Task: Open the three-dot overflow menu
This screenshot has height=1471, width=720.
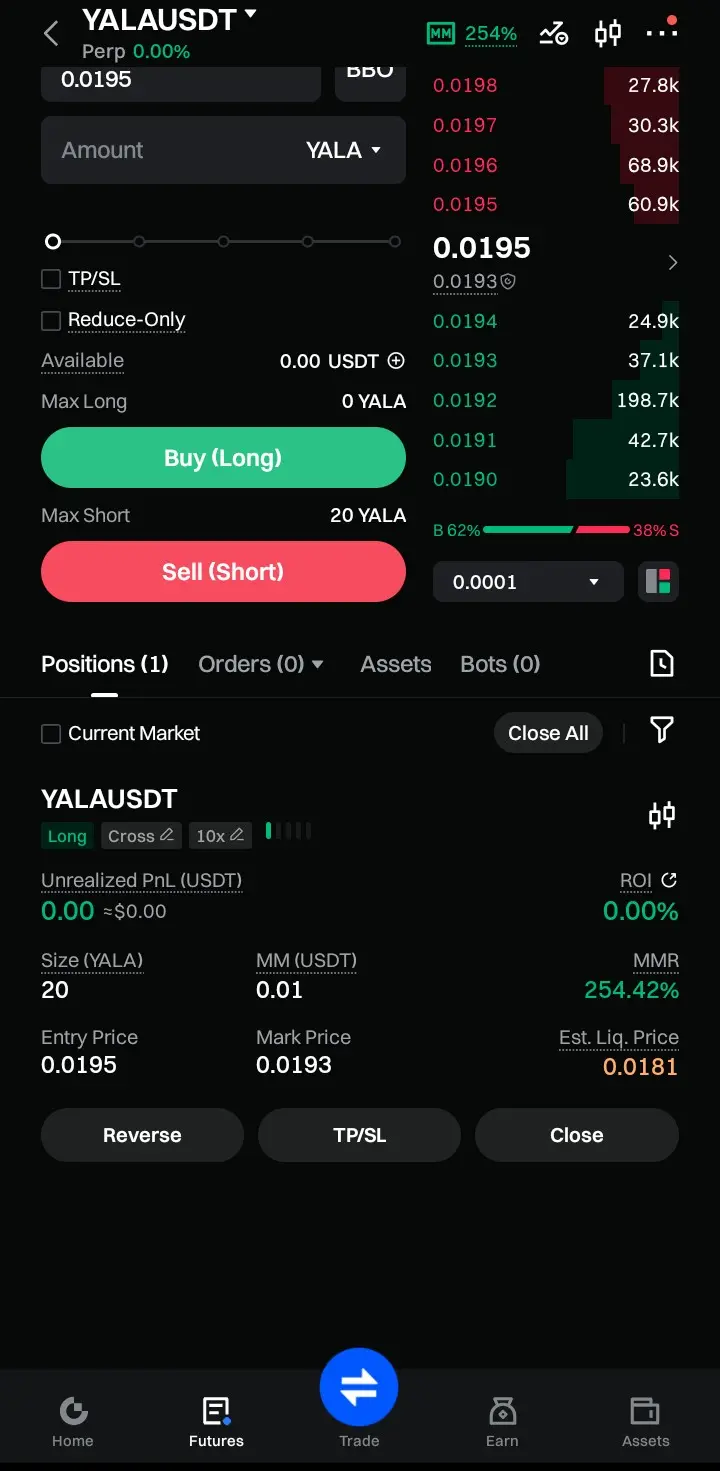Action: (x=661, y=32)
